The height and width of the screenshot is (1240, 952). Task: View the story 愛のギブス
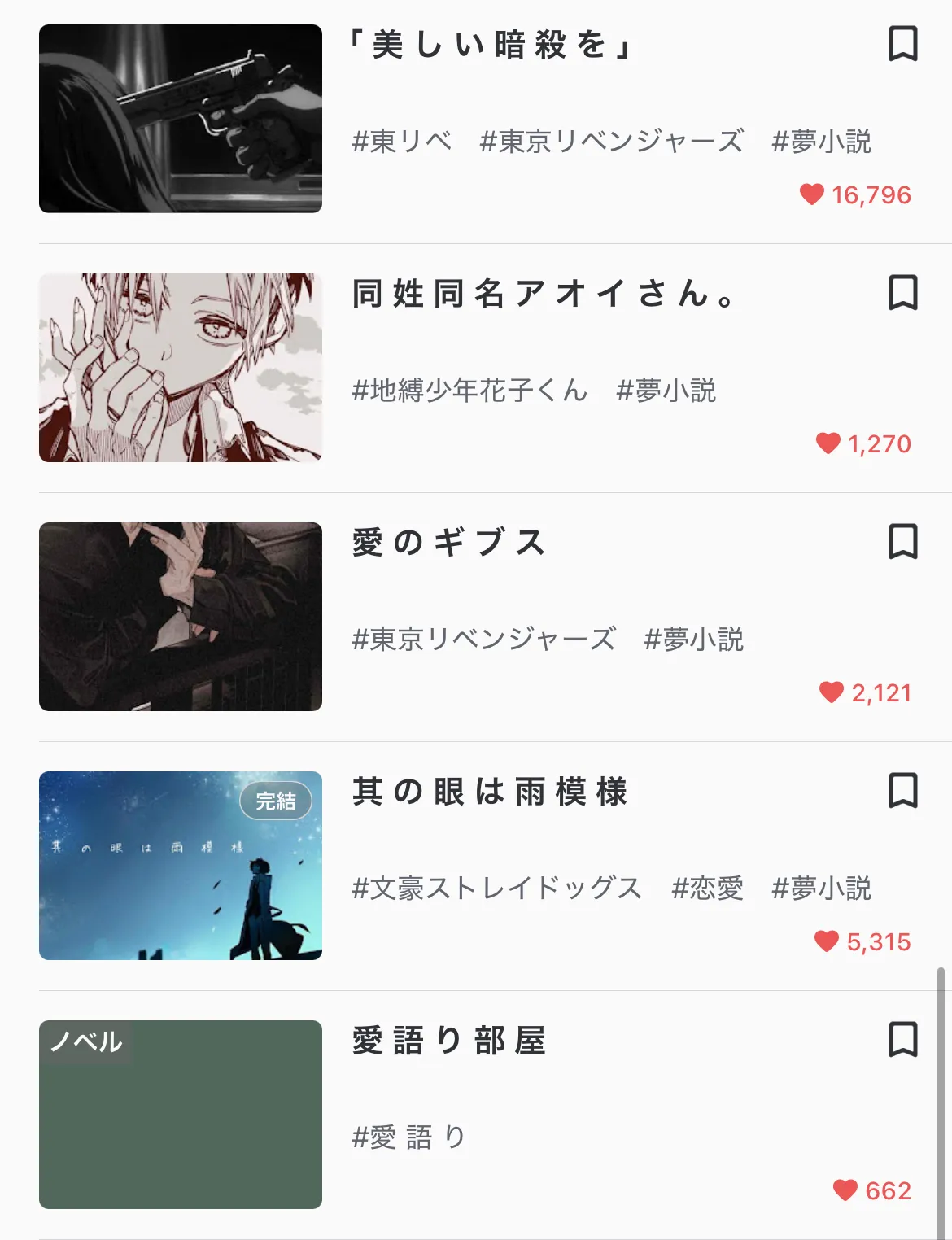click(449, 543)
